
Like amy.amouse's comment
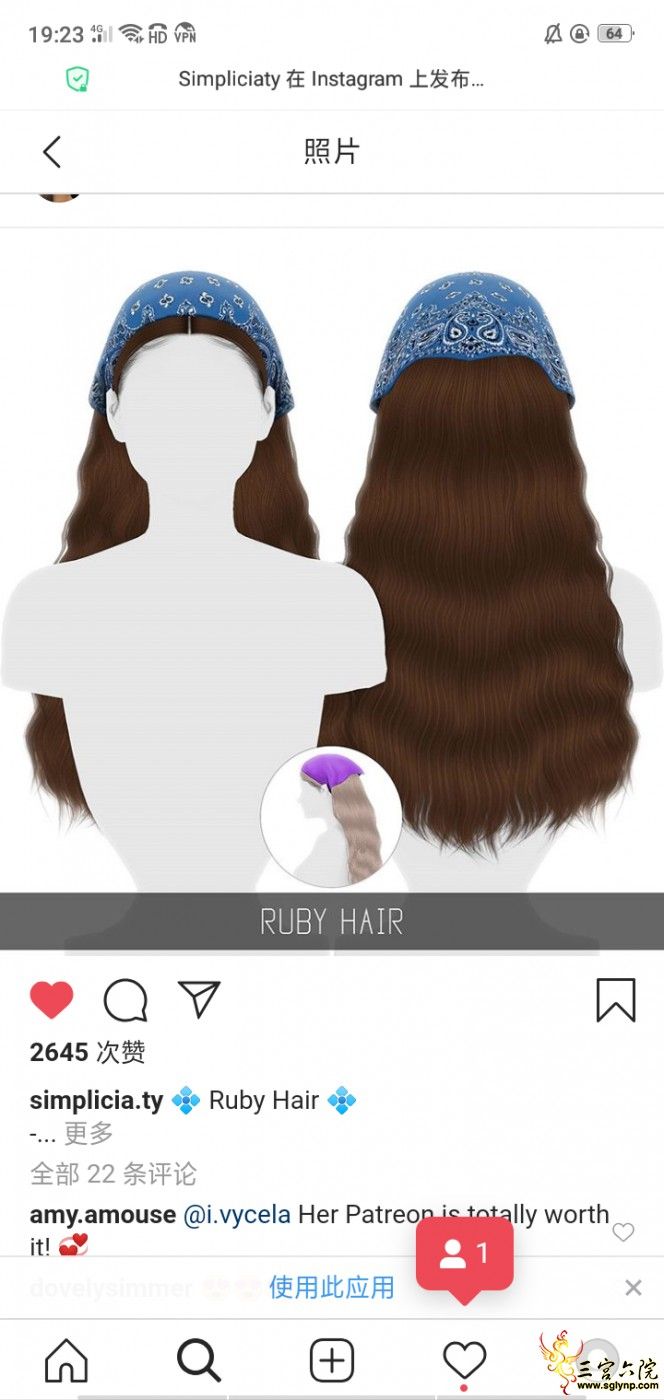[623, 1232]
